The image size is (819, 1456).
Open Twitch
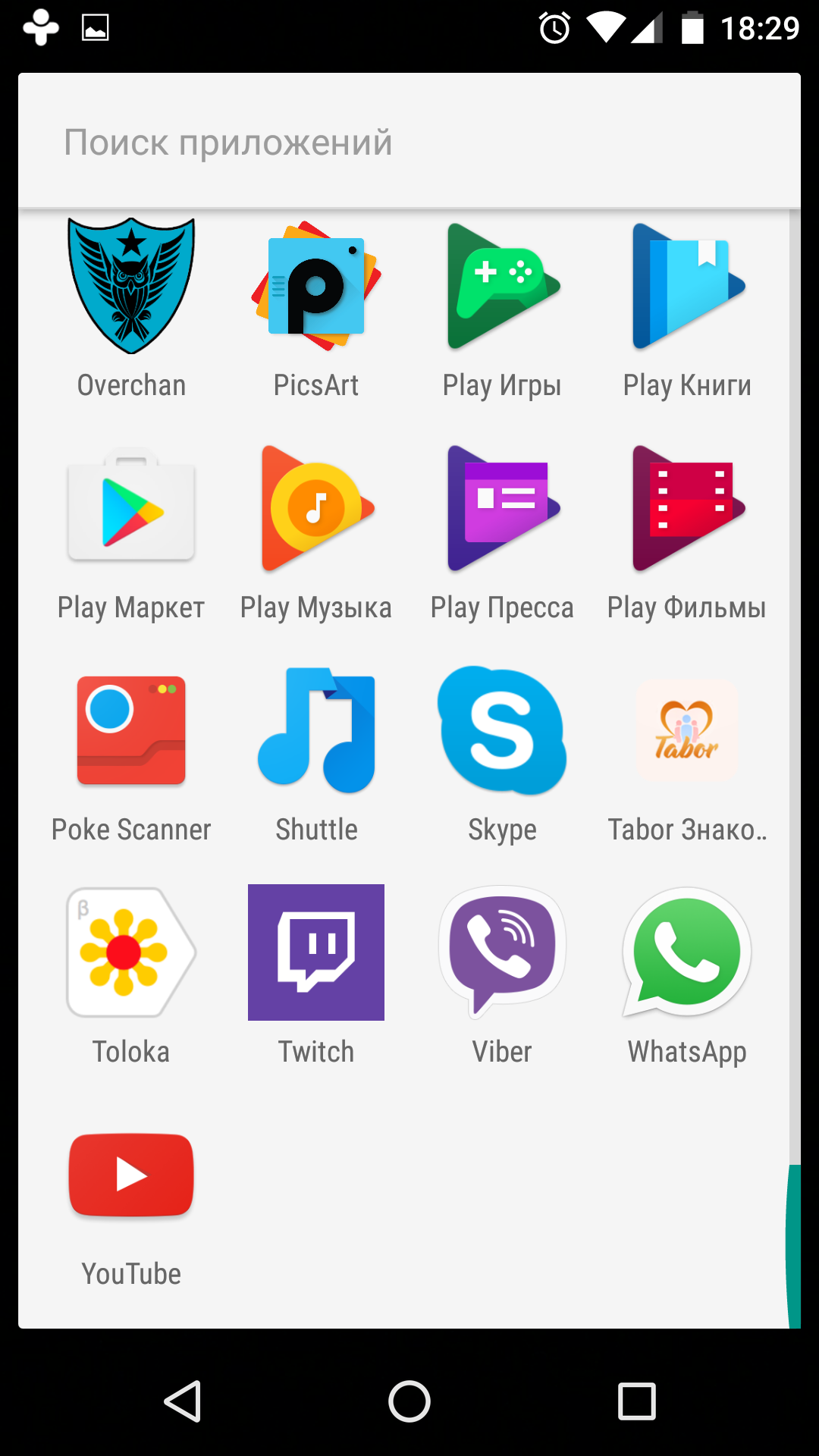[x=316, y=952]
